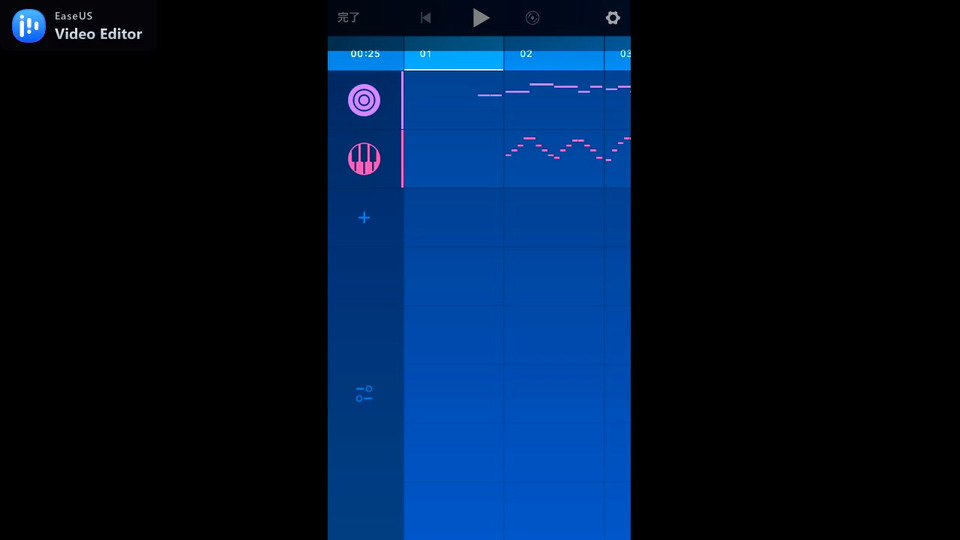Select the purple circle instrument track

(364, 100)
